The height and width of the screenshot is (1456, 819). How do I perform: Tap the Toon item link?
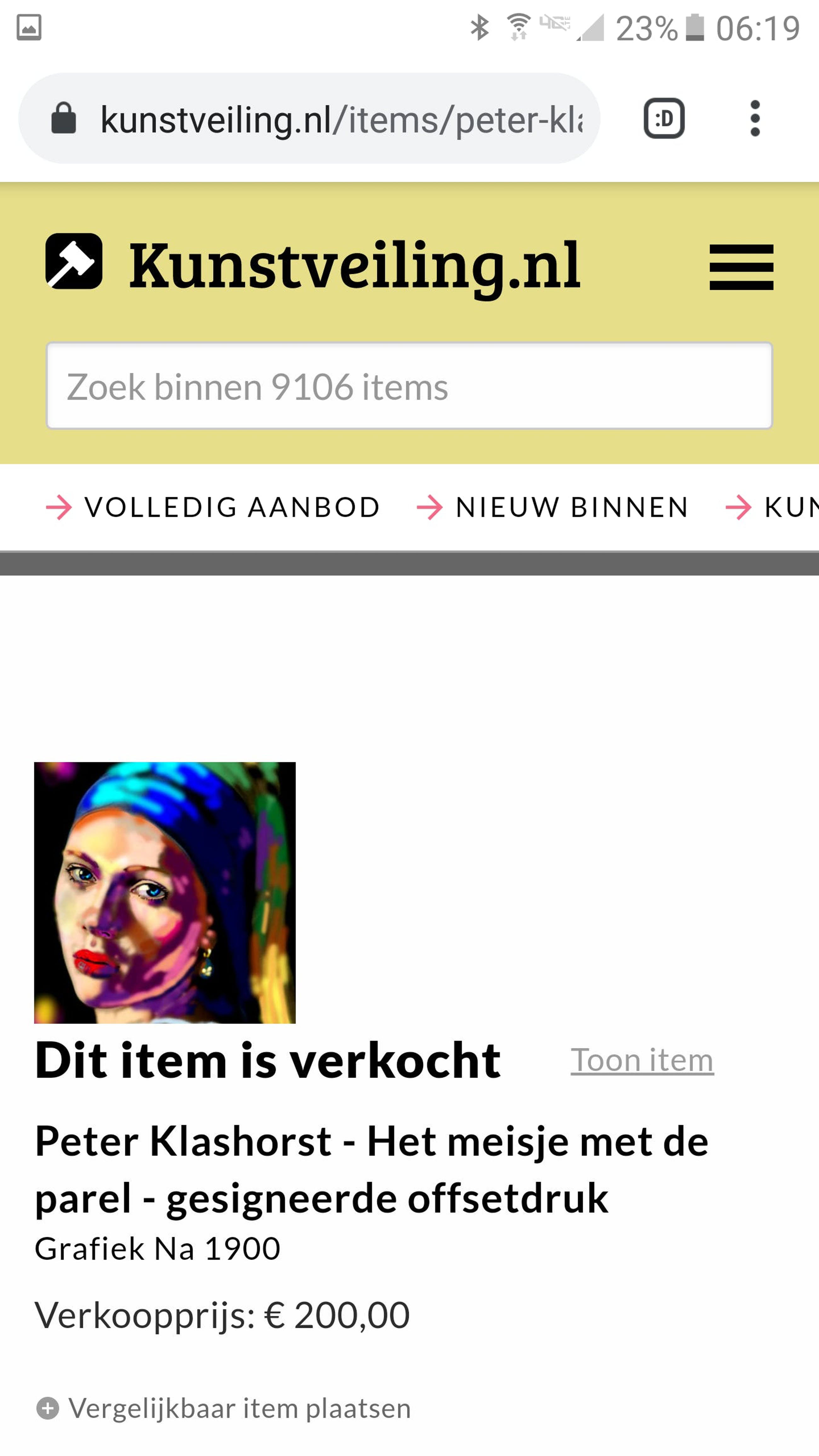pyautogui.click(x=642, y=1060)
